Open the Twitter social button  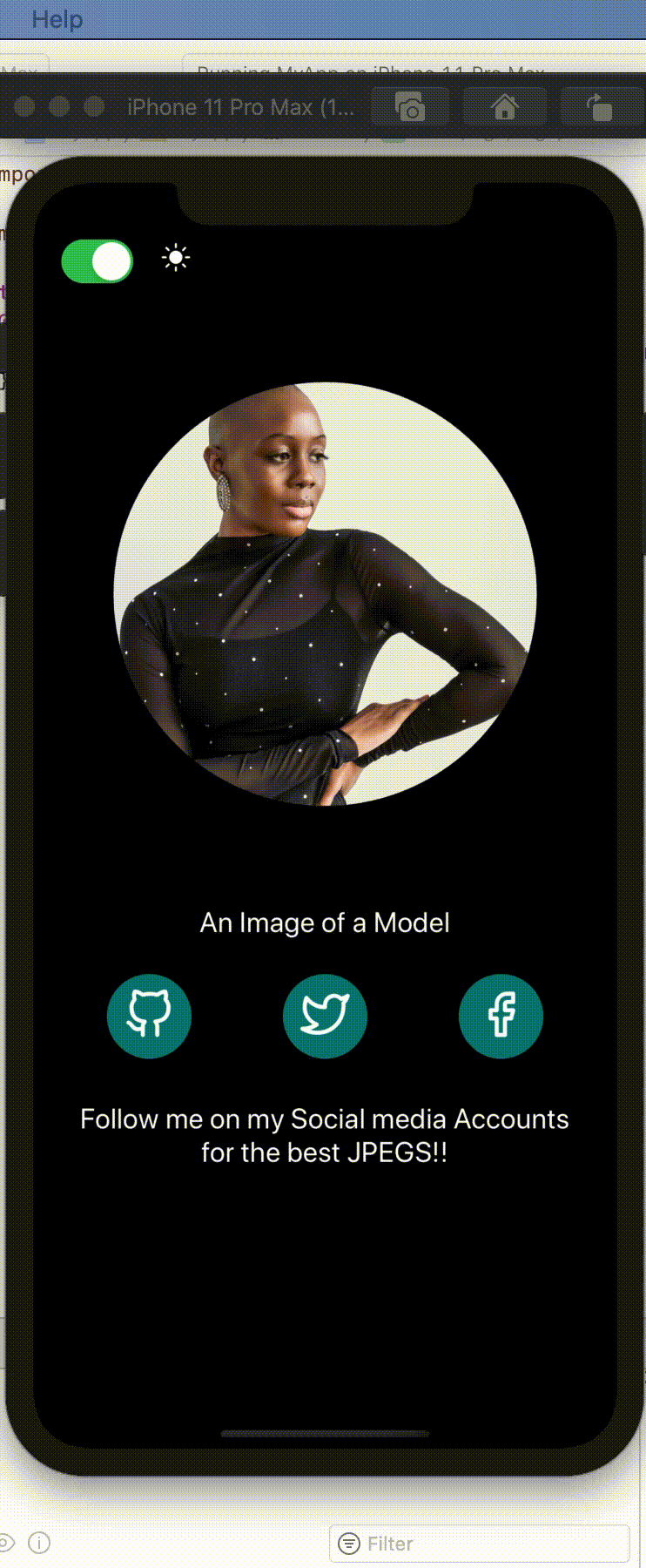[x=325, y=1016]
